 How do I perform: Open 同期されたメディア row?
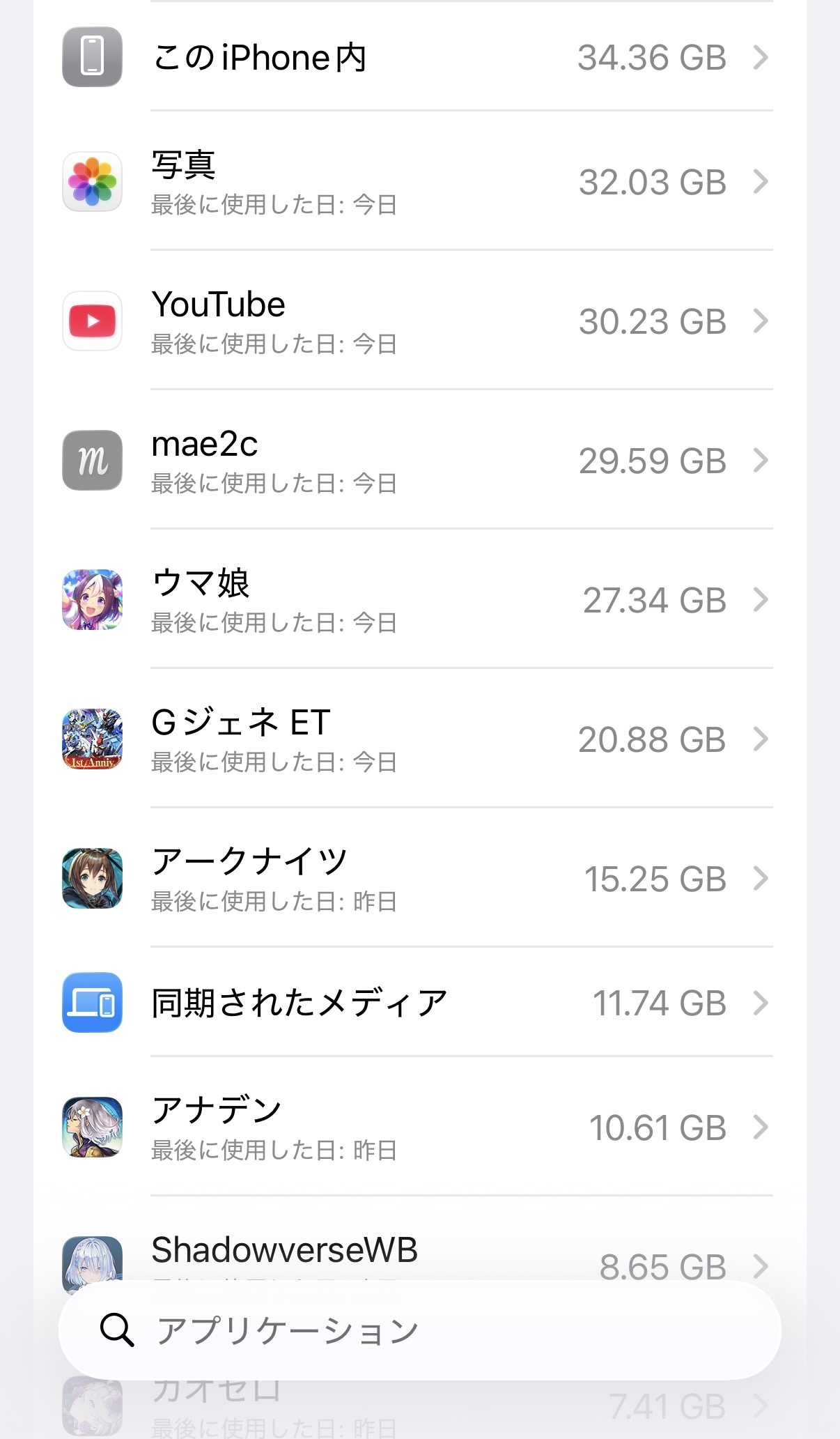pos(418,1003)
